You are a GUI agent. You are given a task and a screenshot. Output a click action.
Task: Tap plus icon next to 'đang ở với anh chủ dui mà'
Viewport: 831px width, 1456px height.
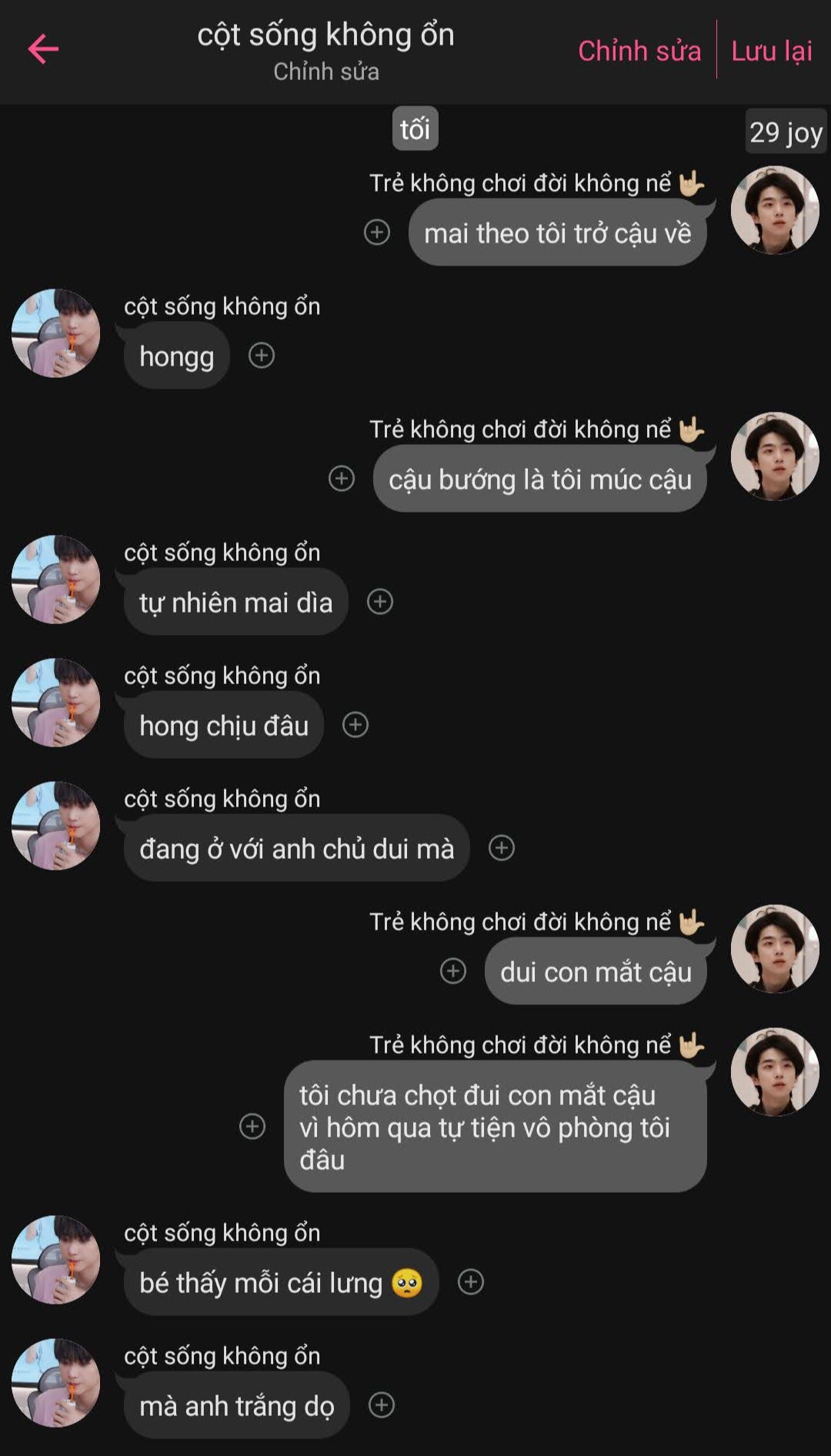tap(502, 848)
